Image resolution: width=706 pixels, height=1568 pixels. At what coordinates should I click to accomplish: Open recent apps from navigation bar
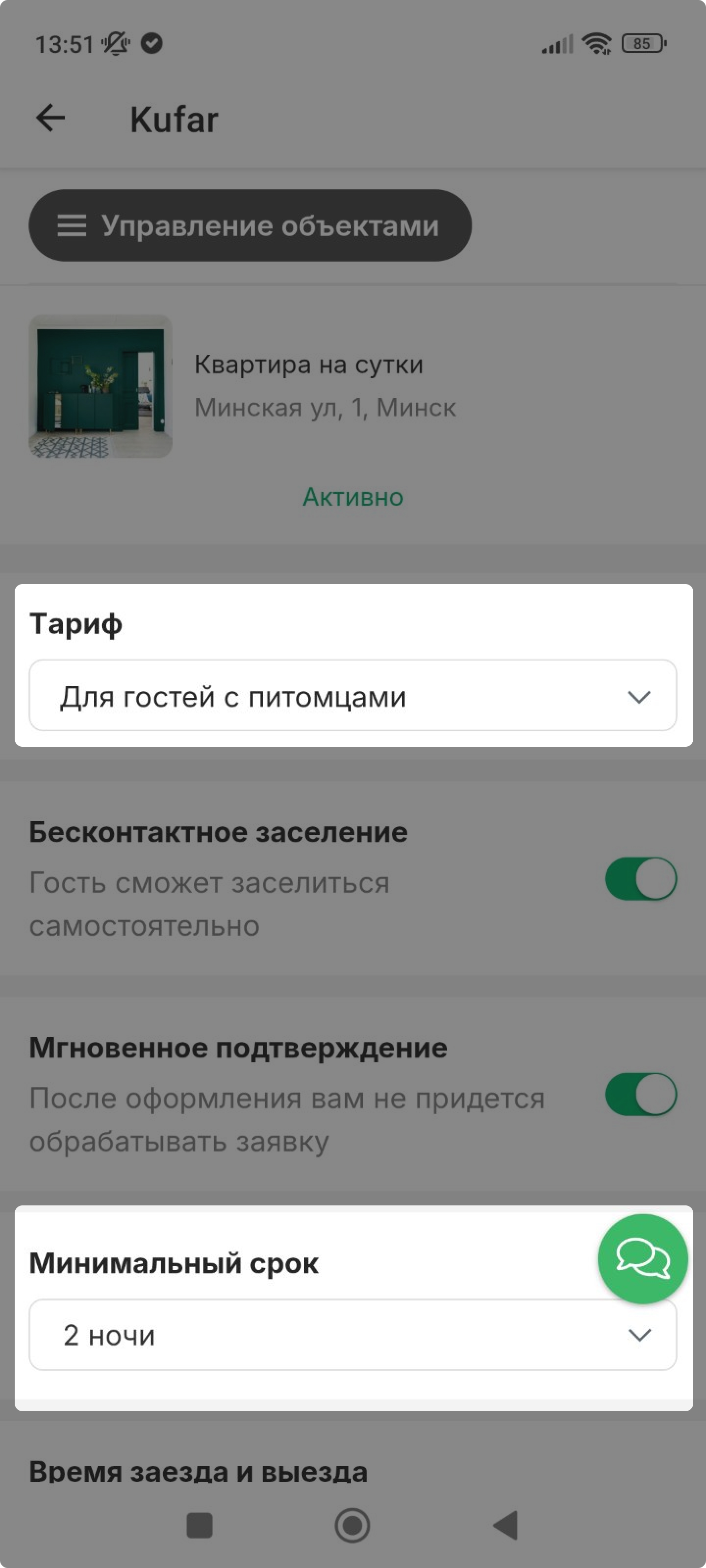tap(199, 1526)
